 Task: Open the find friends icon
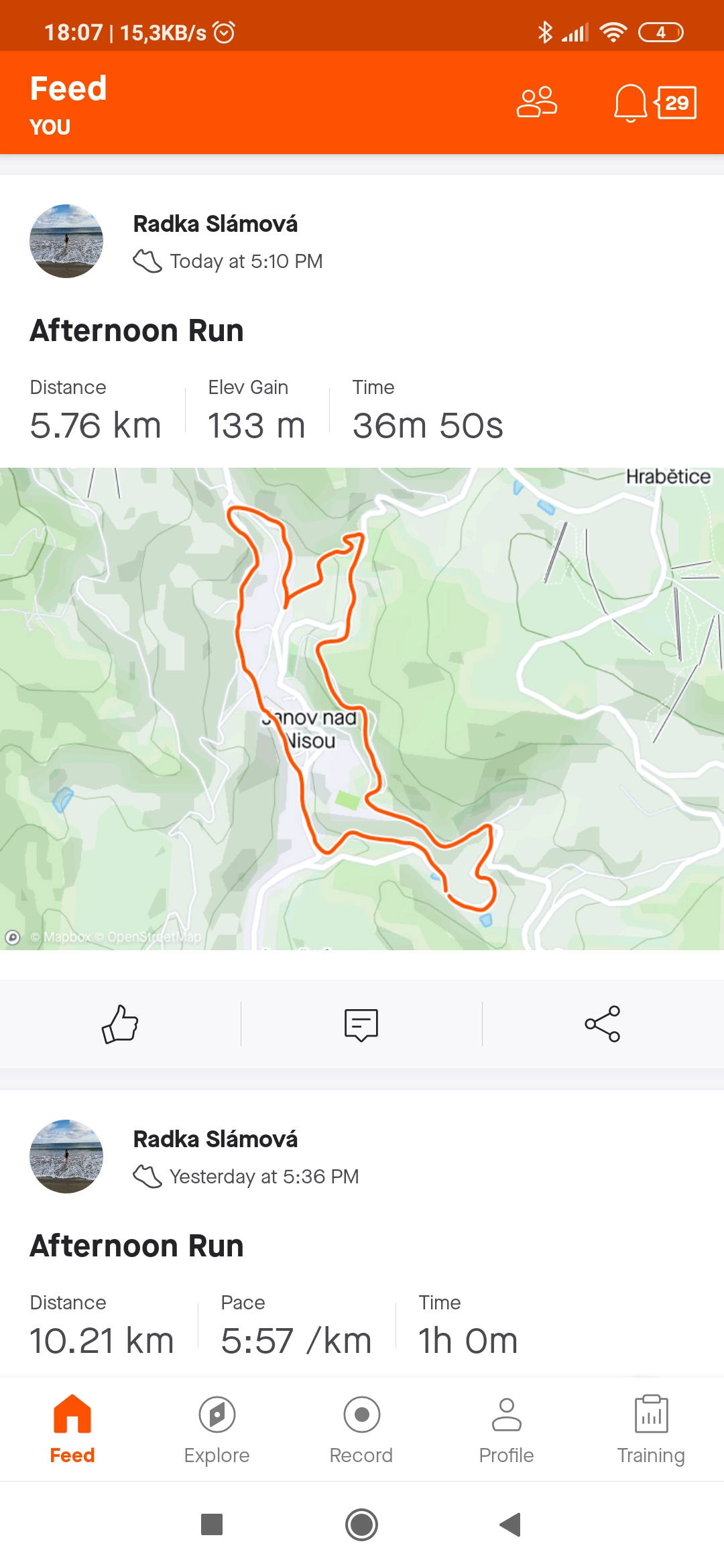pos(537,103)
